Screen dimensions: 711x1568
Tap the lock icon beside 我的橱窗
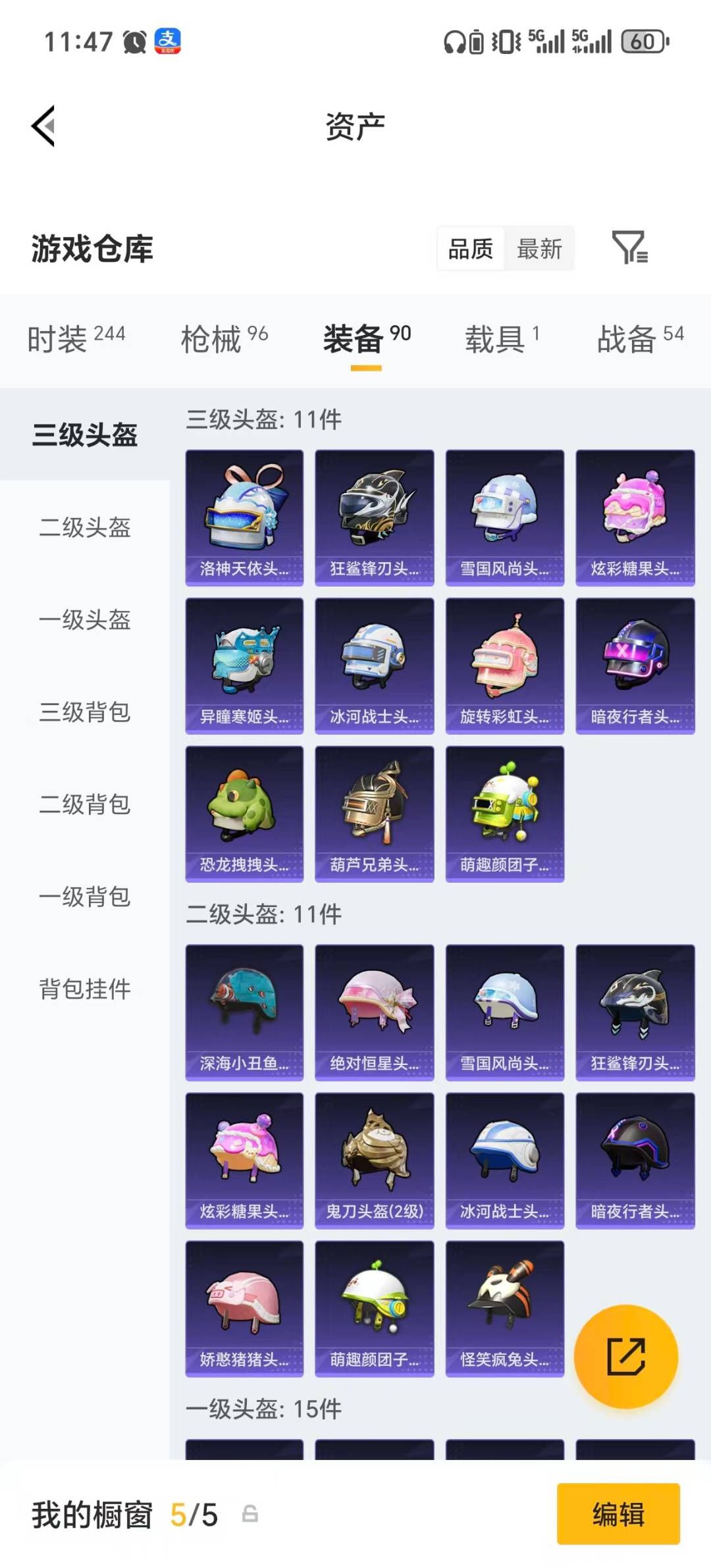click(249, 1511)
